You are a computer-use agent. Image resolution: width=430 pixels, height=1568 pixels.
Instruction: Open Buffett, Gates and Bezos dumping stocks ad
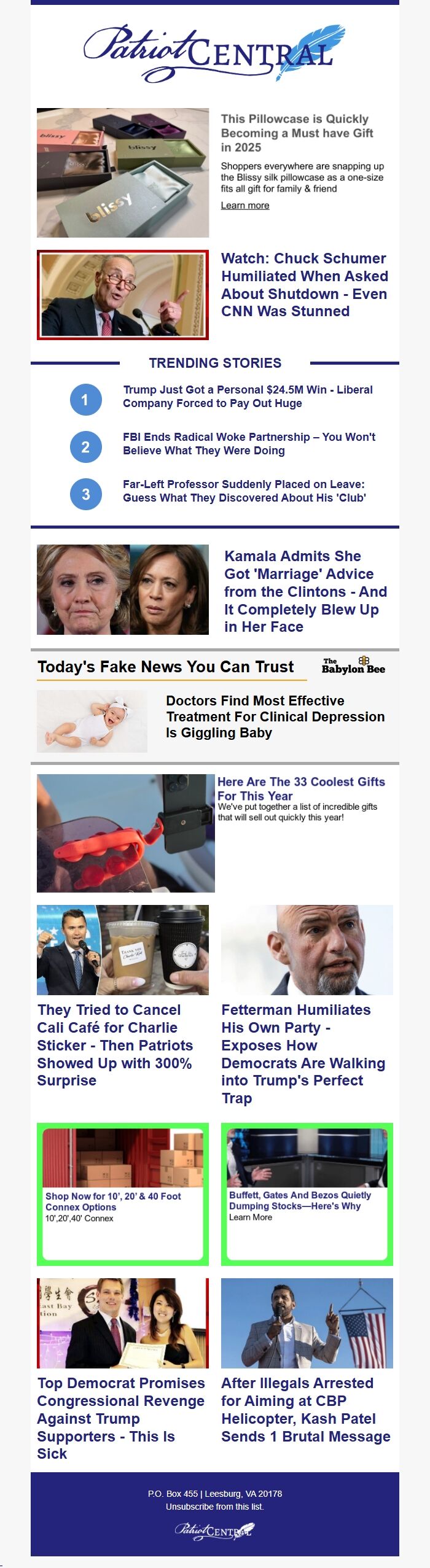[300, 1200]
